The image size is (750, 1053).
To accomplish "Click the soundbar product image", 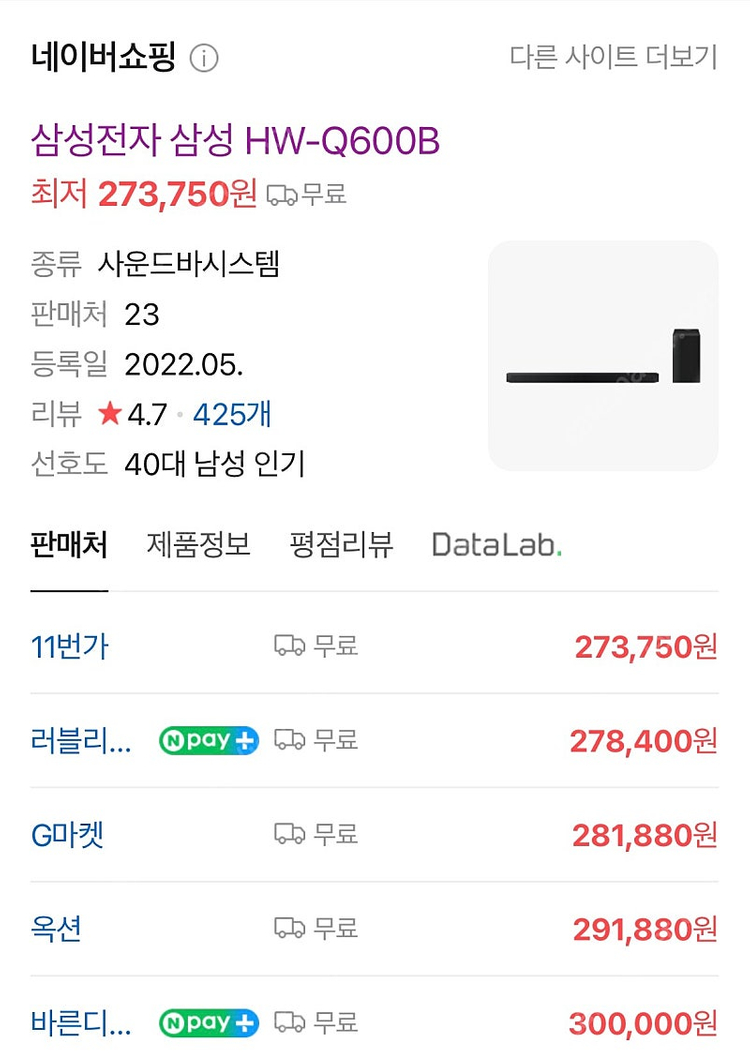I will (x=602, y=355).
